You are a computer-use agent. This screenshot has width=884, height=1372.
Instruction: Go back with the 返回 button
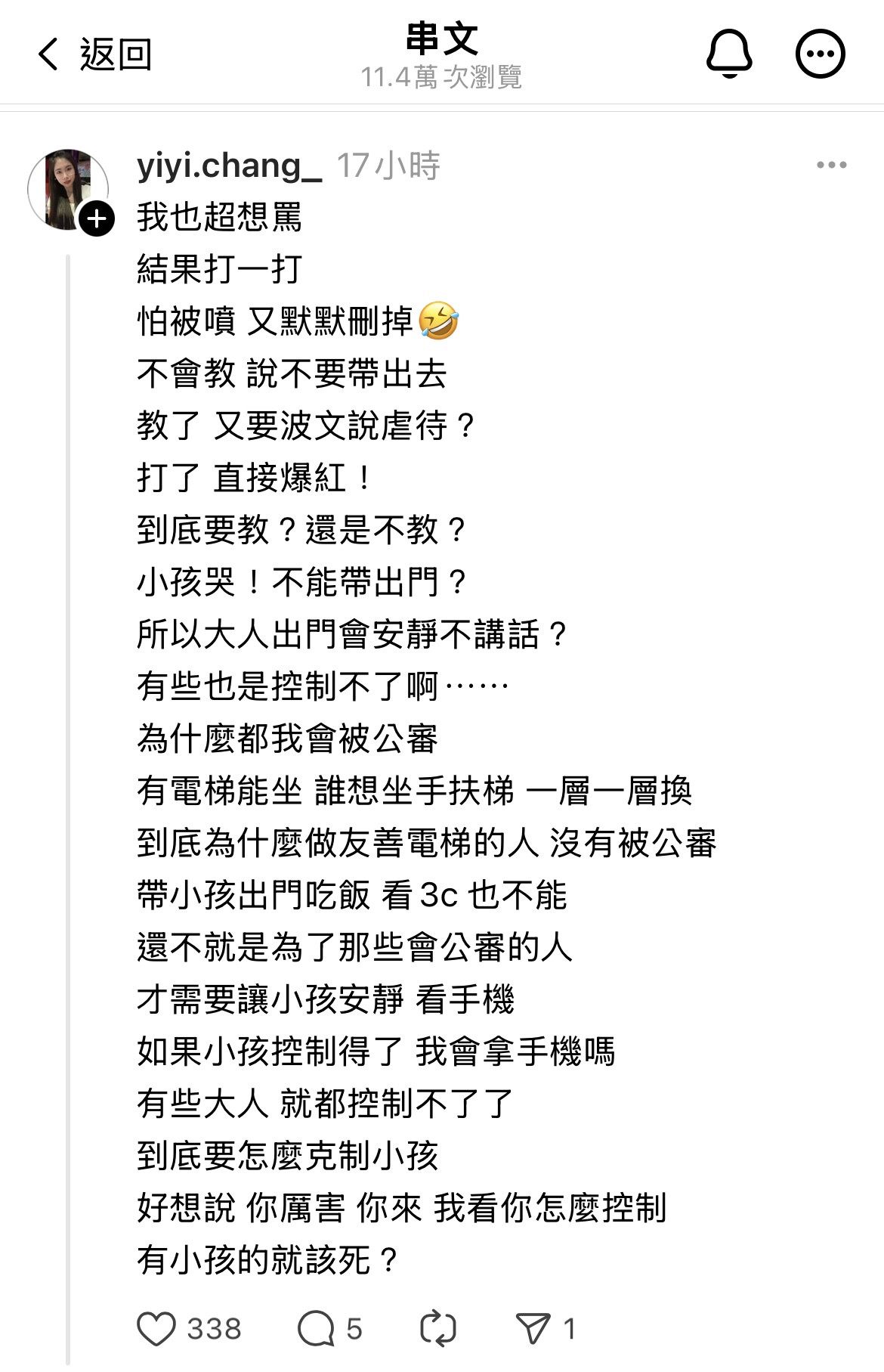click(x=94, y=54)
